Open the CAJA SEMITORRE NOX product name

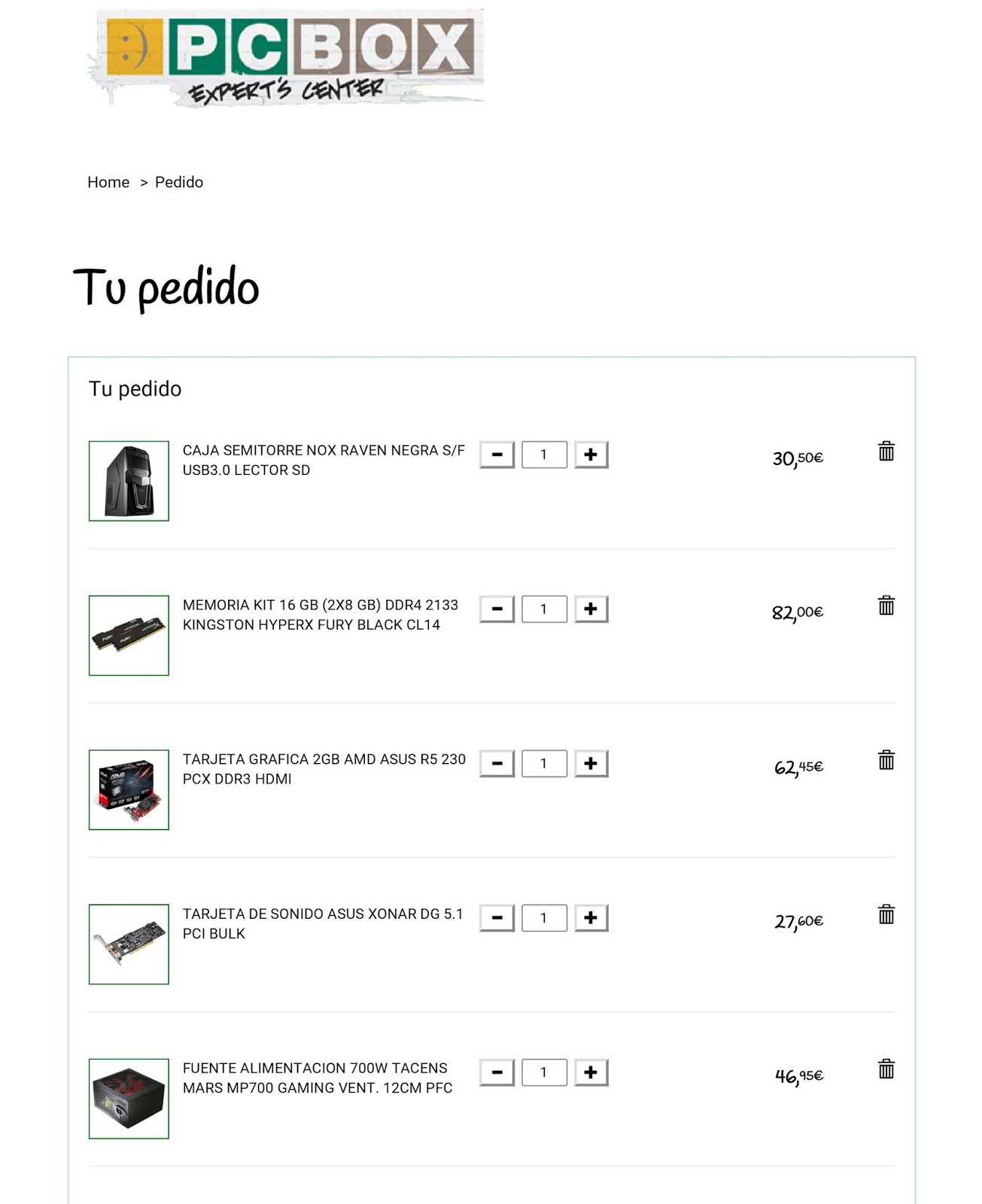pos(324,459)
